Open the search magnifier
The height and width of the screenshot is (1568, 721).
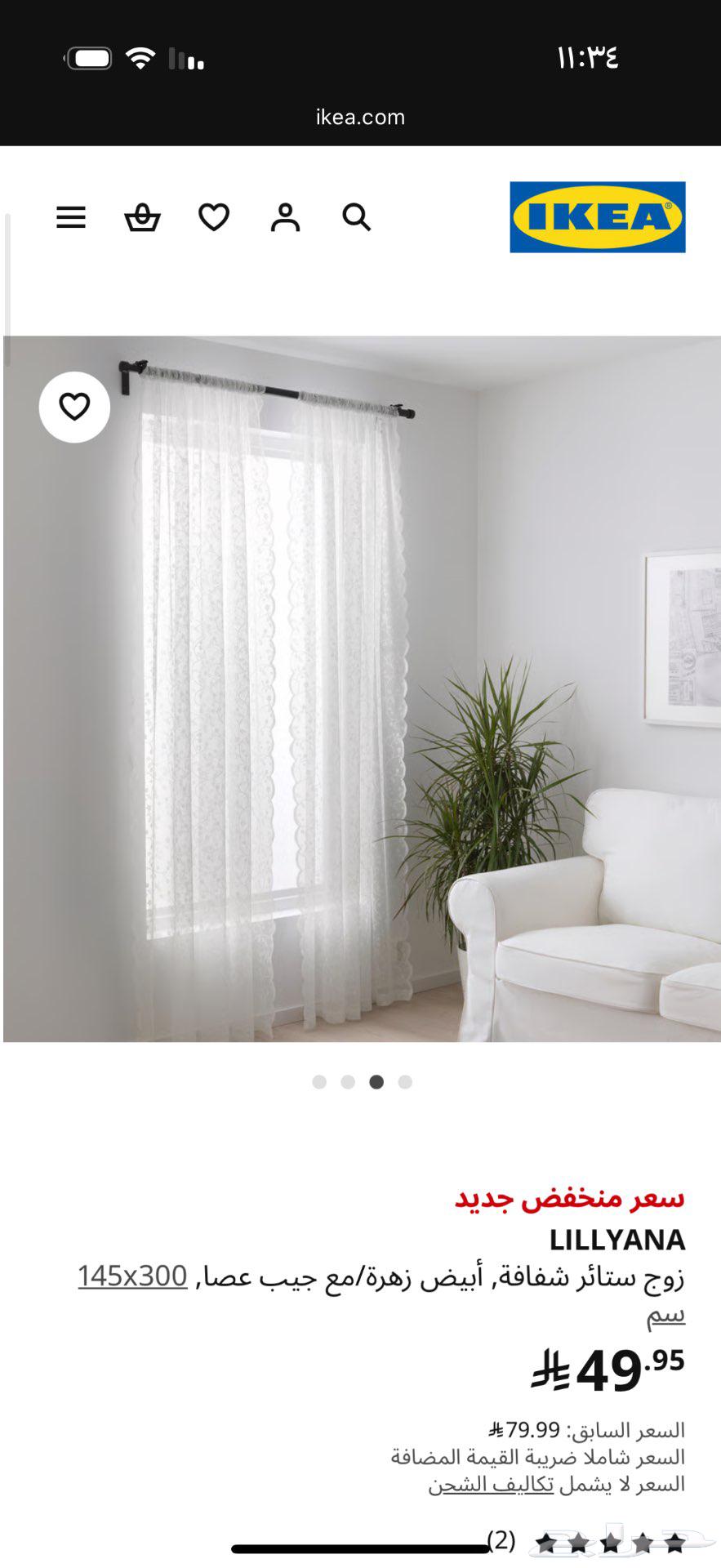click(356, 217)
